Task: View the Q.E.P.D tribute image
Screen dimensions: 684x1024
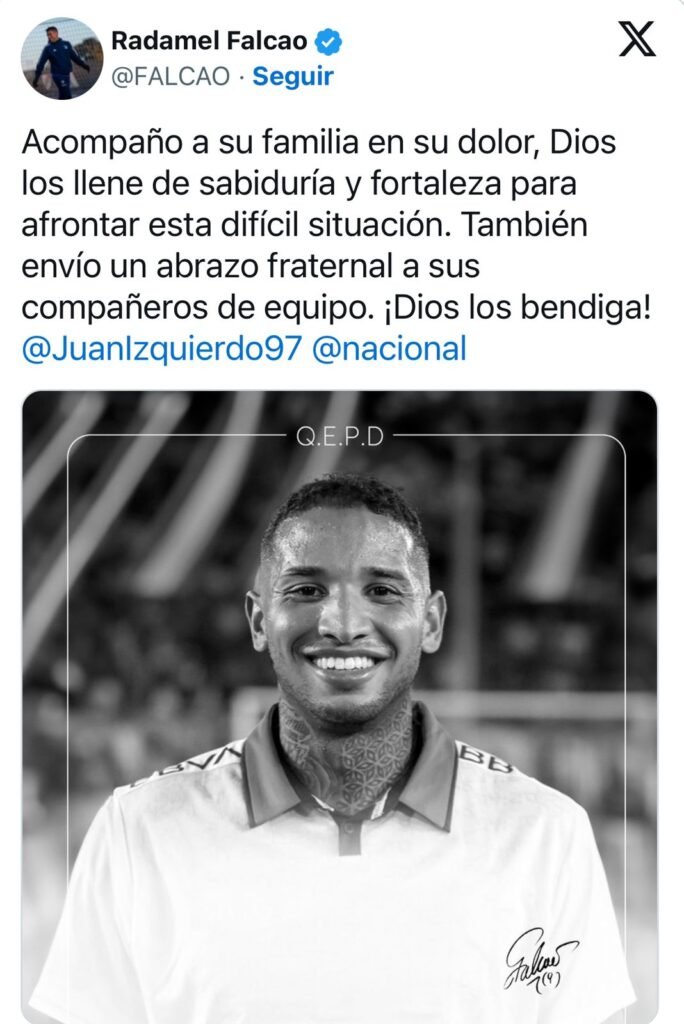Action: [340, 700]
